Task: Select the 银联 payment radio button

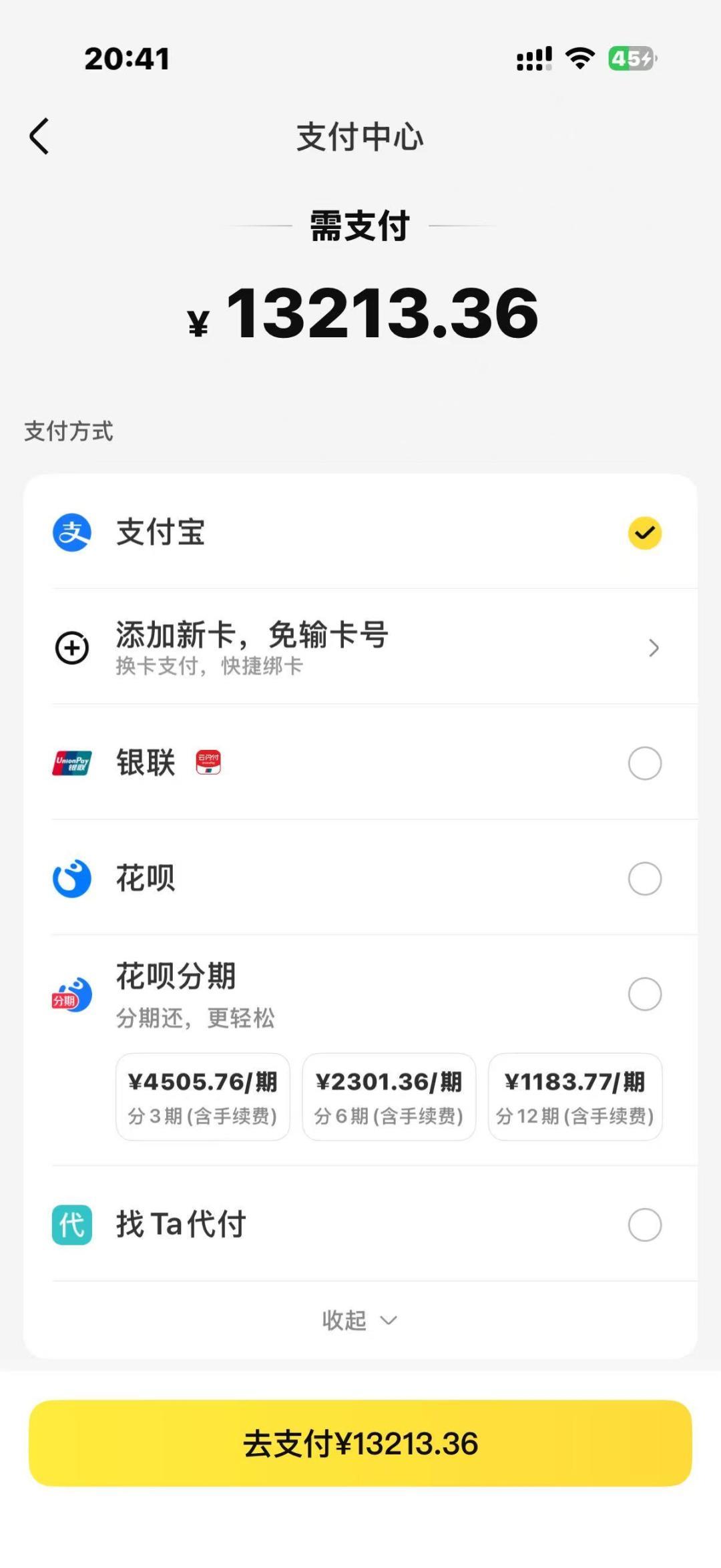Action: pos(644,763)
